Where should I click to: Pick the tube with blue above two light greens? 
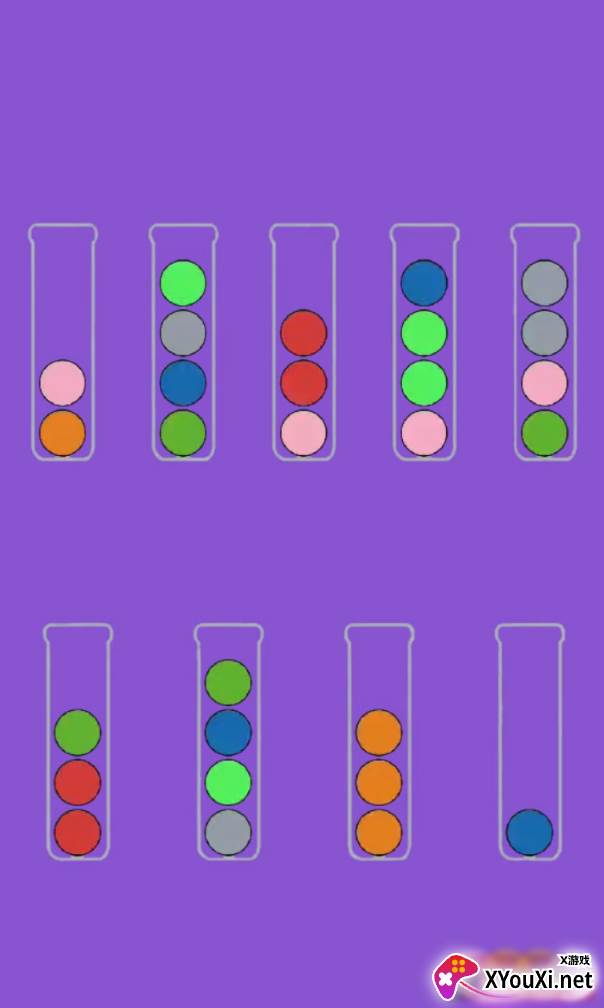(424, 345)
